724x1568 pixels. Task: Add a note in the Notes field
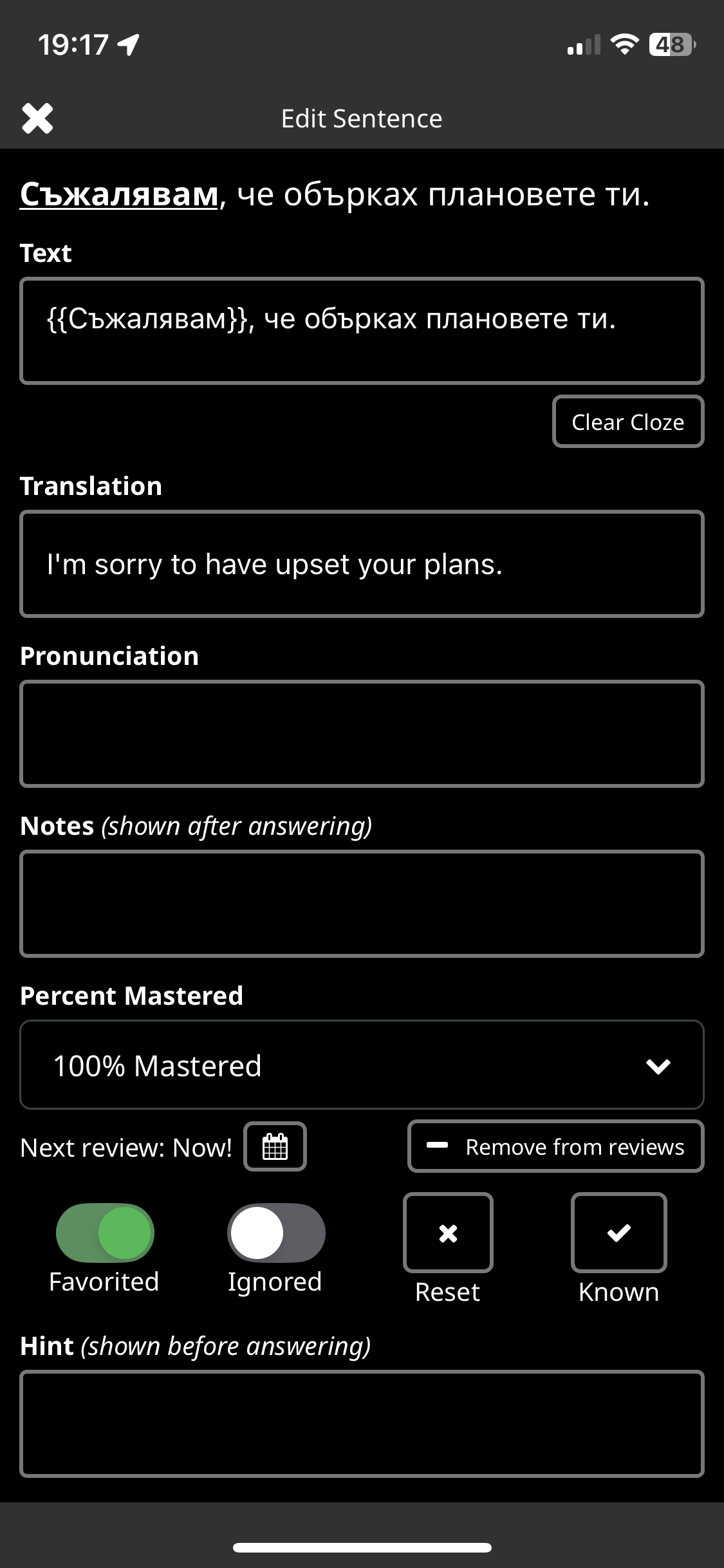click(362, 903)
